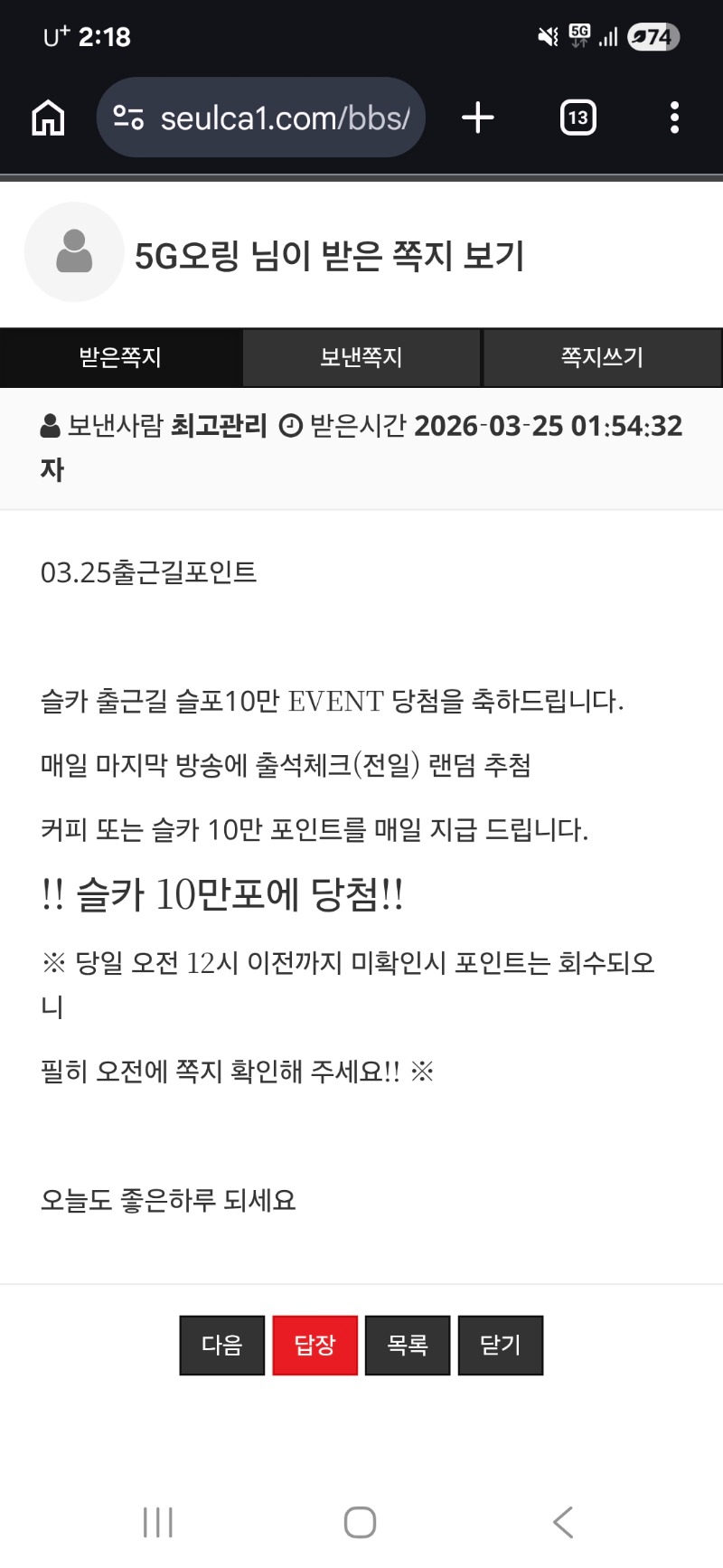Go to the browser home page
This screenshot has height=1568, width=723.
(48, 118)
